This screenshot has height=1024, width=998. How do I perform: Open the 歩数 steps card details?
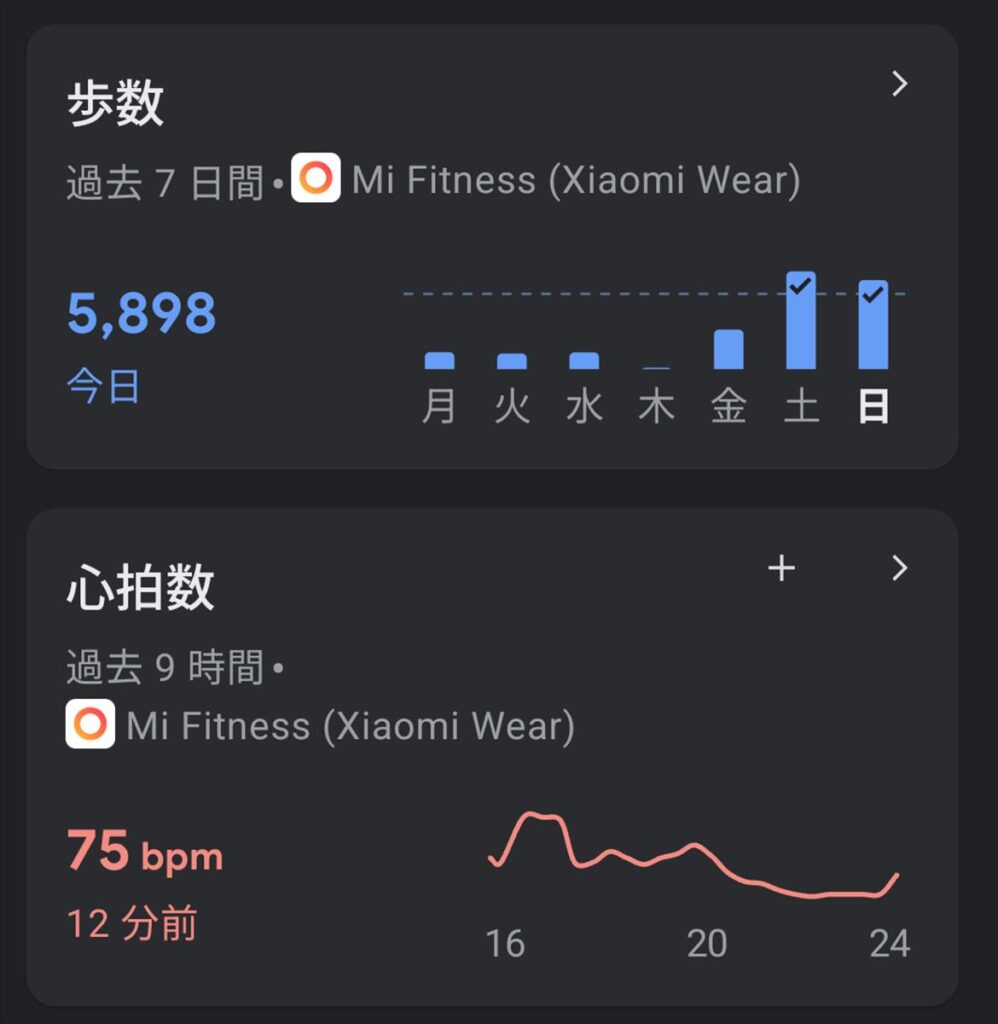(x=116, y=104)
